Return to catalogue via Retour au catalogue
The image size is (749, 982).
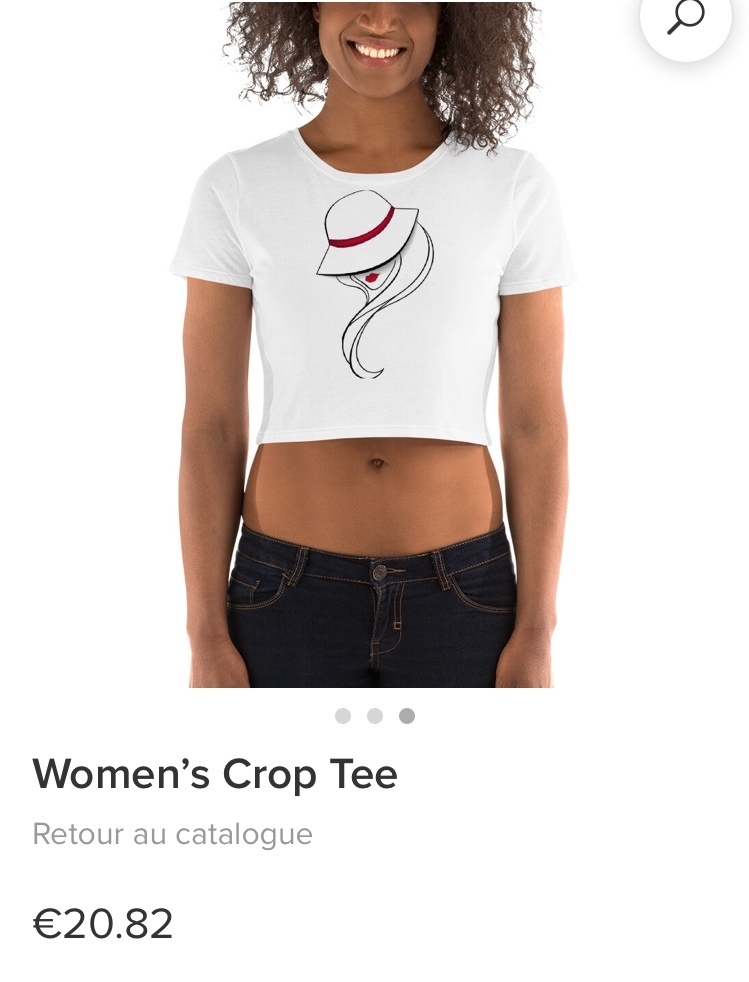tap(172, 834)
